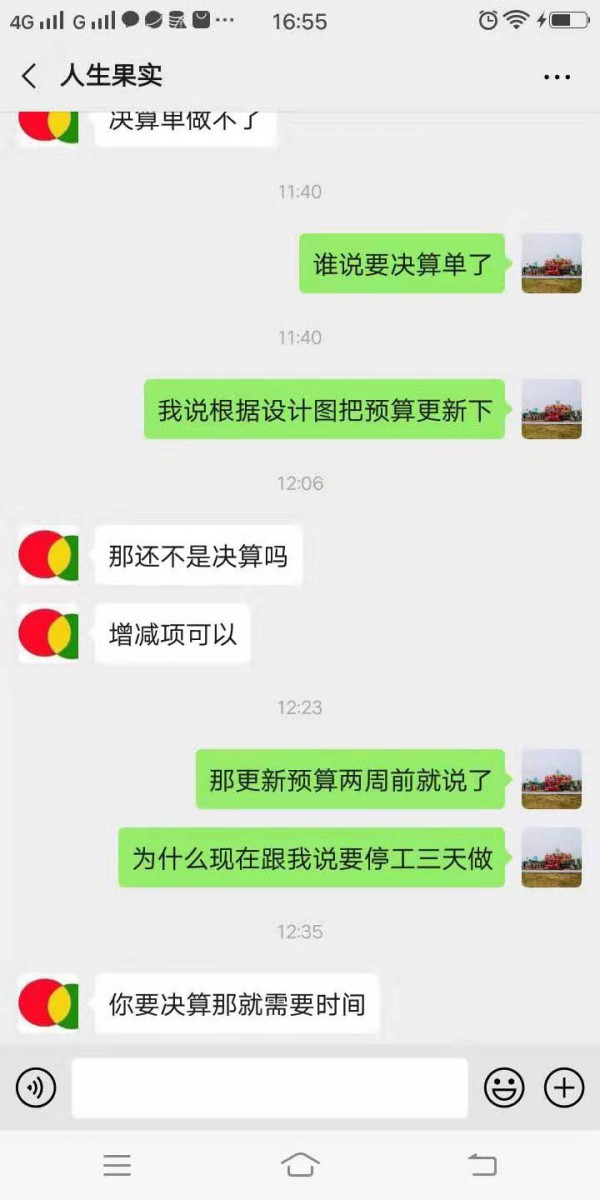
Task: Tap the system home button
Action: (x=300, y=1165)
